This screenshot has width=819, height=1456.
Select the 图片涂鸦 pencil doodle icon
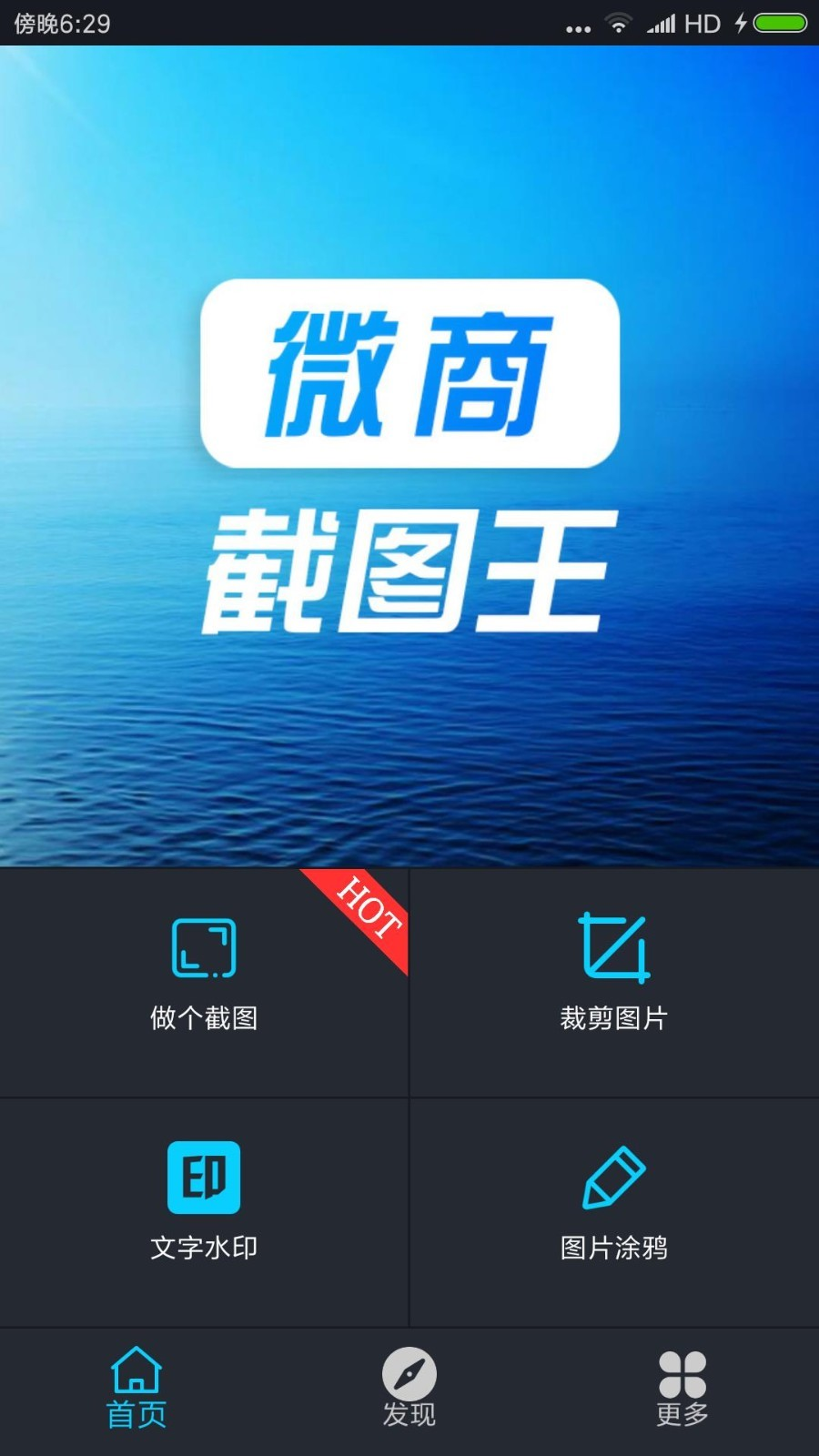coord(614,1177)
